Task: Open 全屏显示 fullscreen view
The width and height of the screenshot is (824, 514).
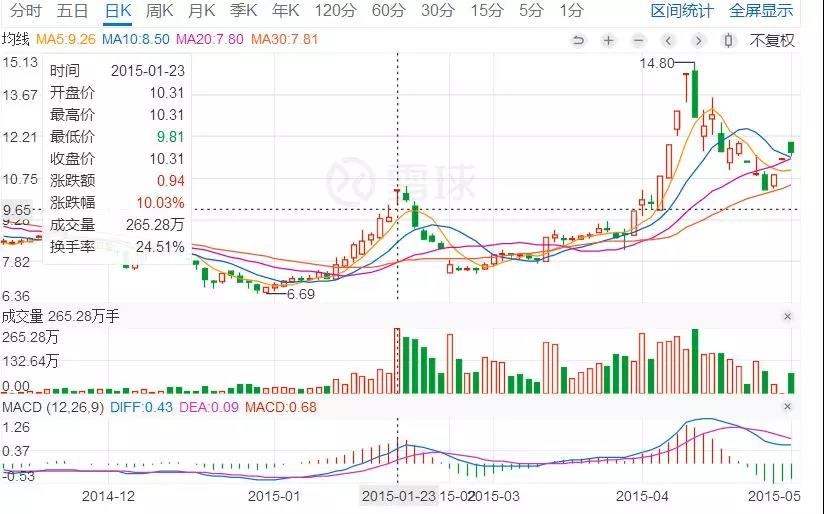Action: (x=761, y=12)
